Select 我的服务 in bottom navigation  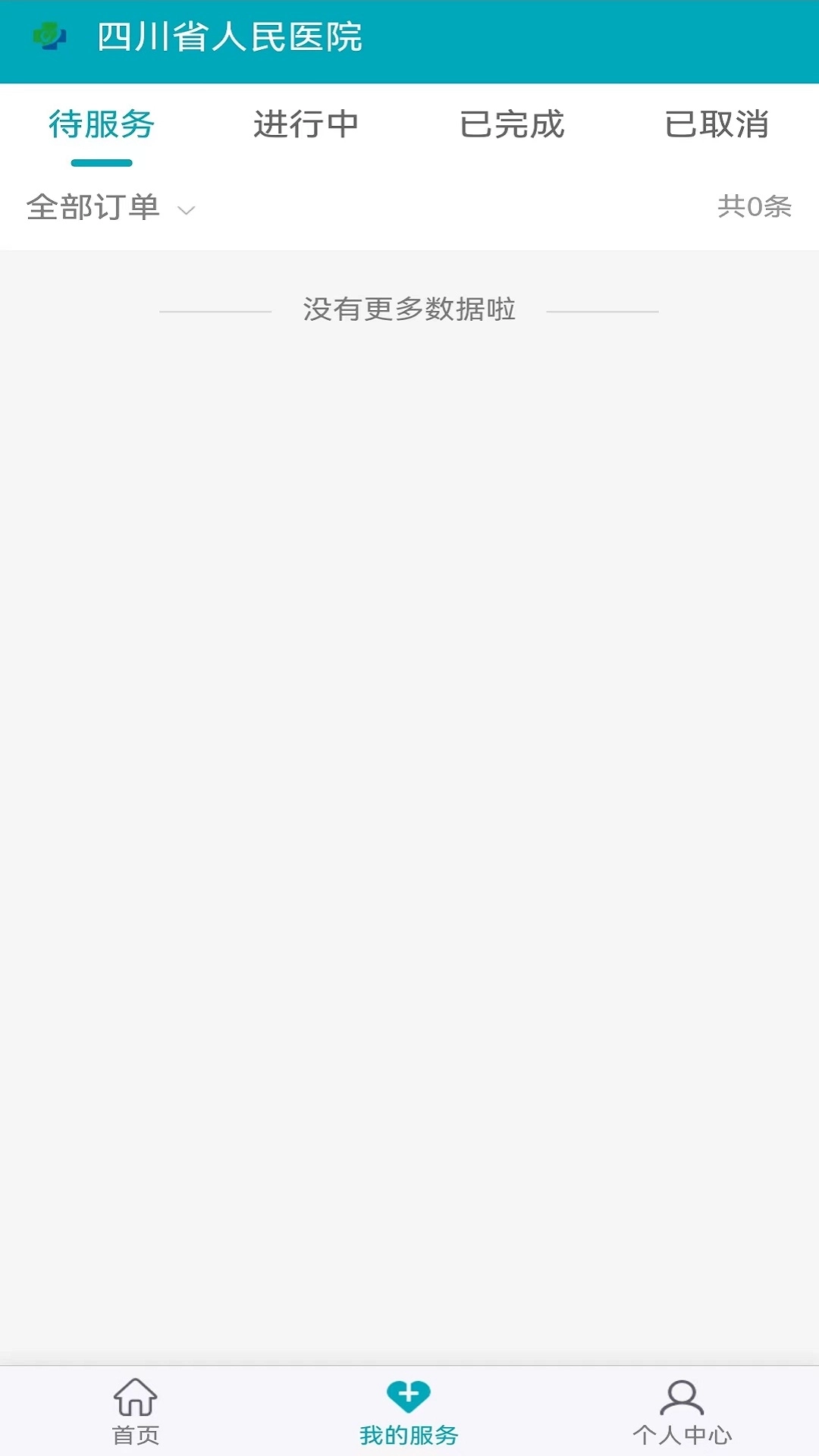coord(409,1411)
